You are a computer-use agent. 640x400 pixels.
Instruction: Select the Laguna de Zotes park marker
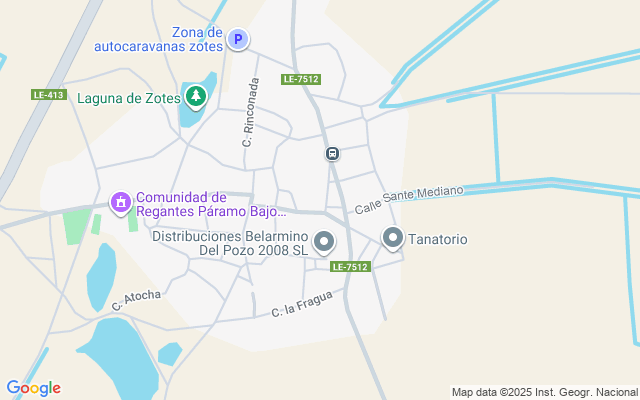pyautogui.click(x=196, y=97)
